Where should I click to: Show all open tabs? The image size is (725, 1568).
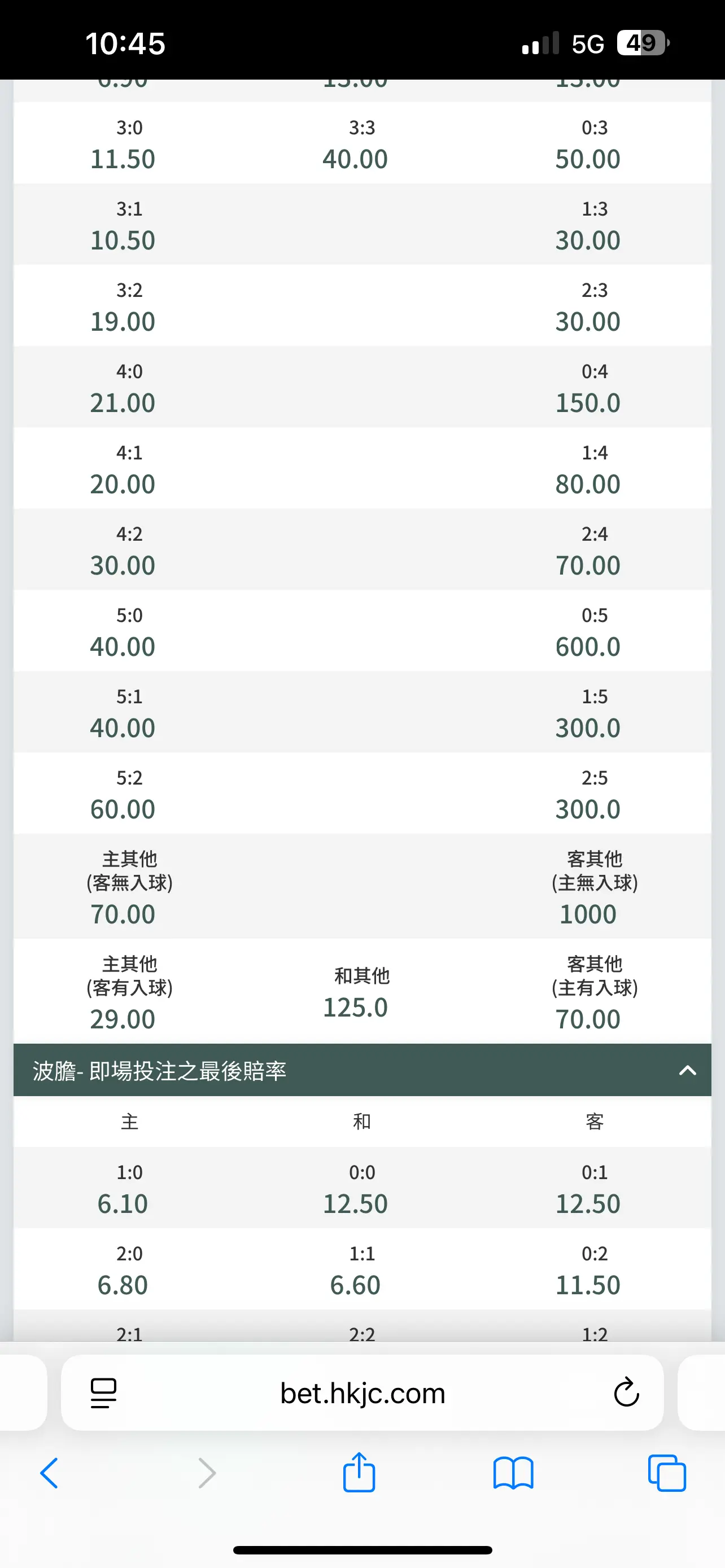click(667, 1473)
